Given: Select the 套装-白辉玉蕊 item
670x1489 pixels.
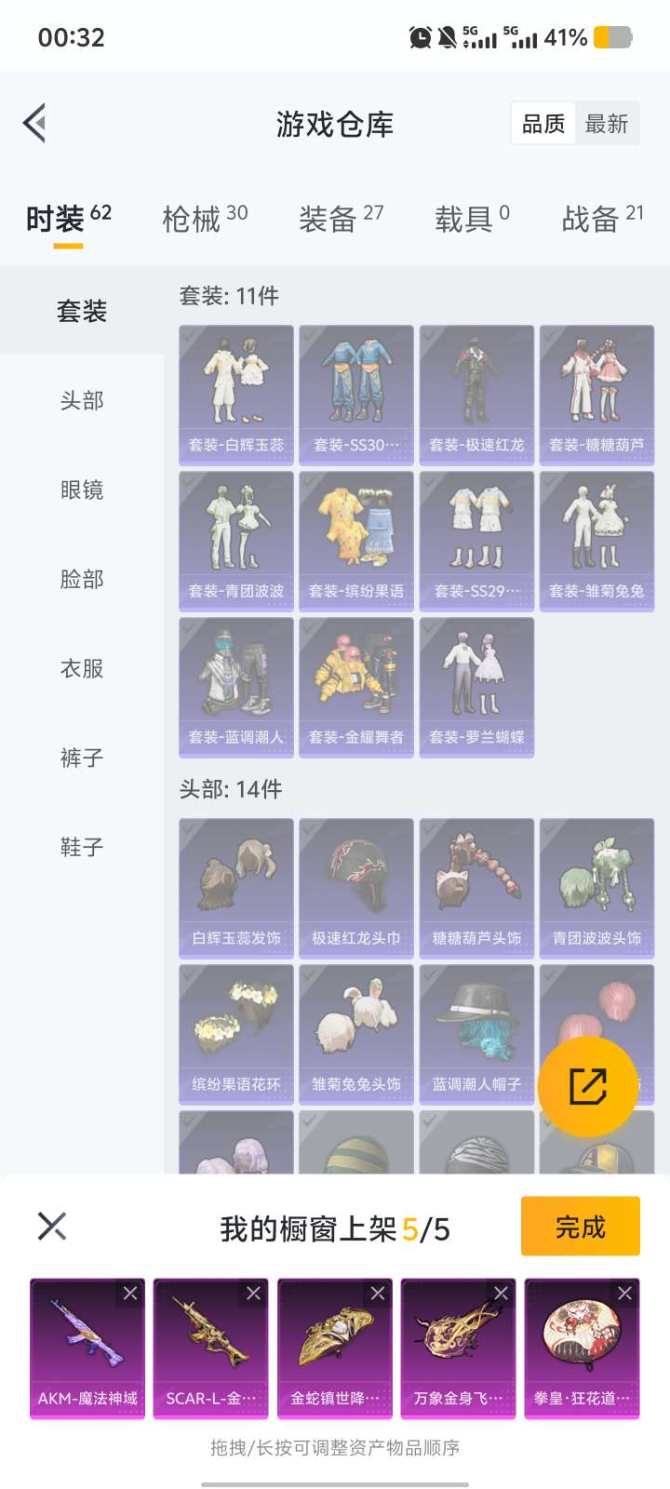Looking at the screenshot, I should [236, 394].
